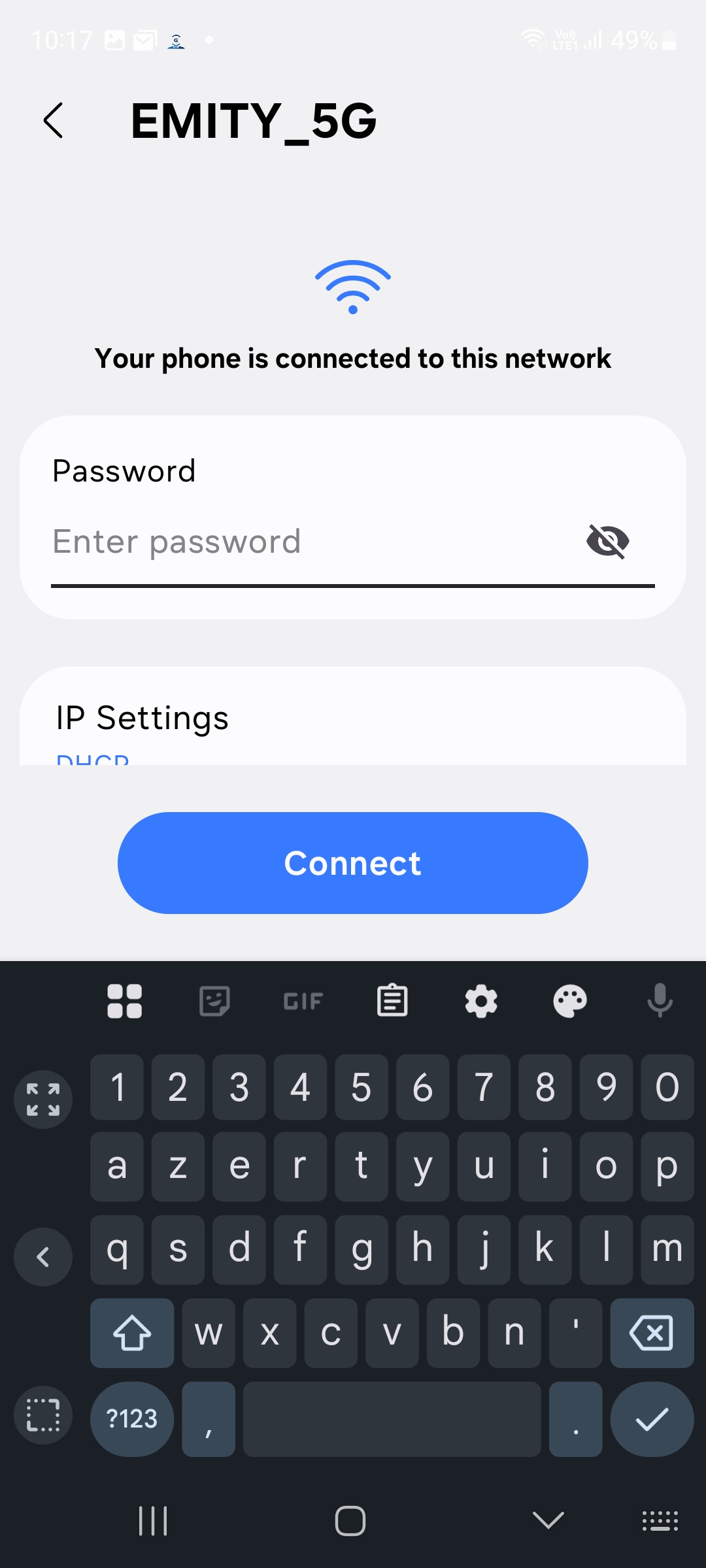
Task: Tap the number 5 key
Action: tap(361, 1088)
